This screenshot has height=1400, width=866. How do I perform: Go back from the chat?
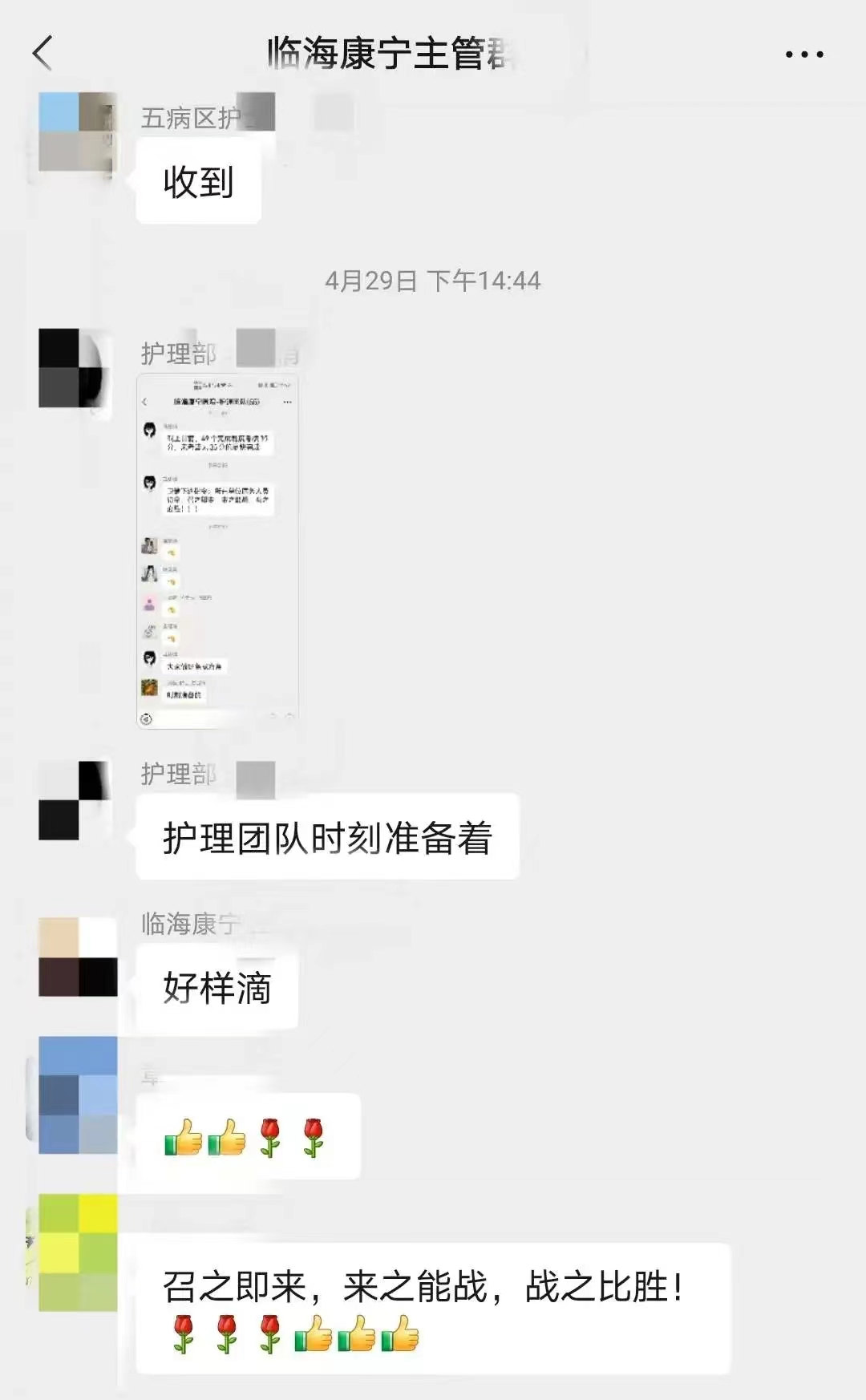click(x=42, y=54)
